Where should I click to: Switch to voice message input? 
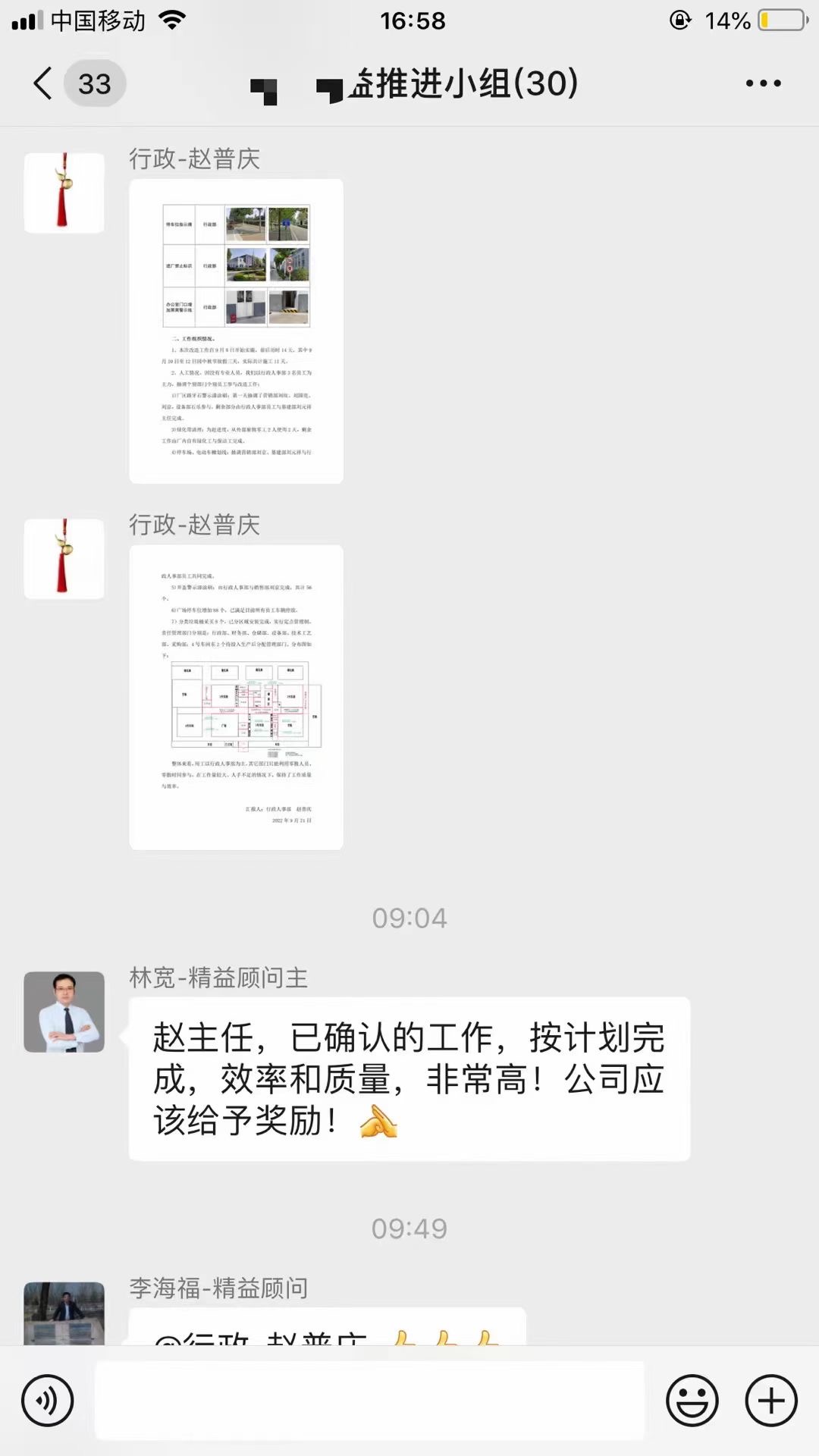pyautogui.click(x=48, y=1401)
